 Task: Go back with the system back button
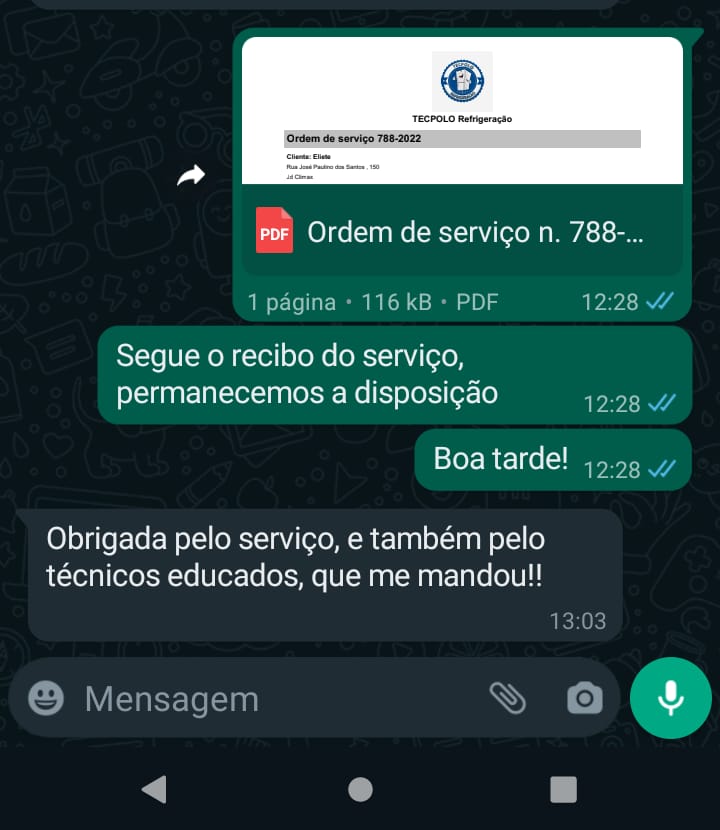(x=154, y=789)
